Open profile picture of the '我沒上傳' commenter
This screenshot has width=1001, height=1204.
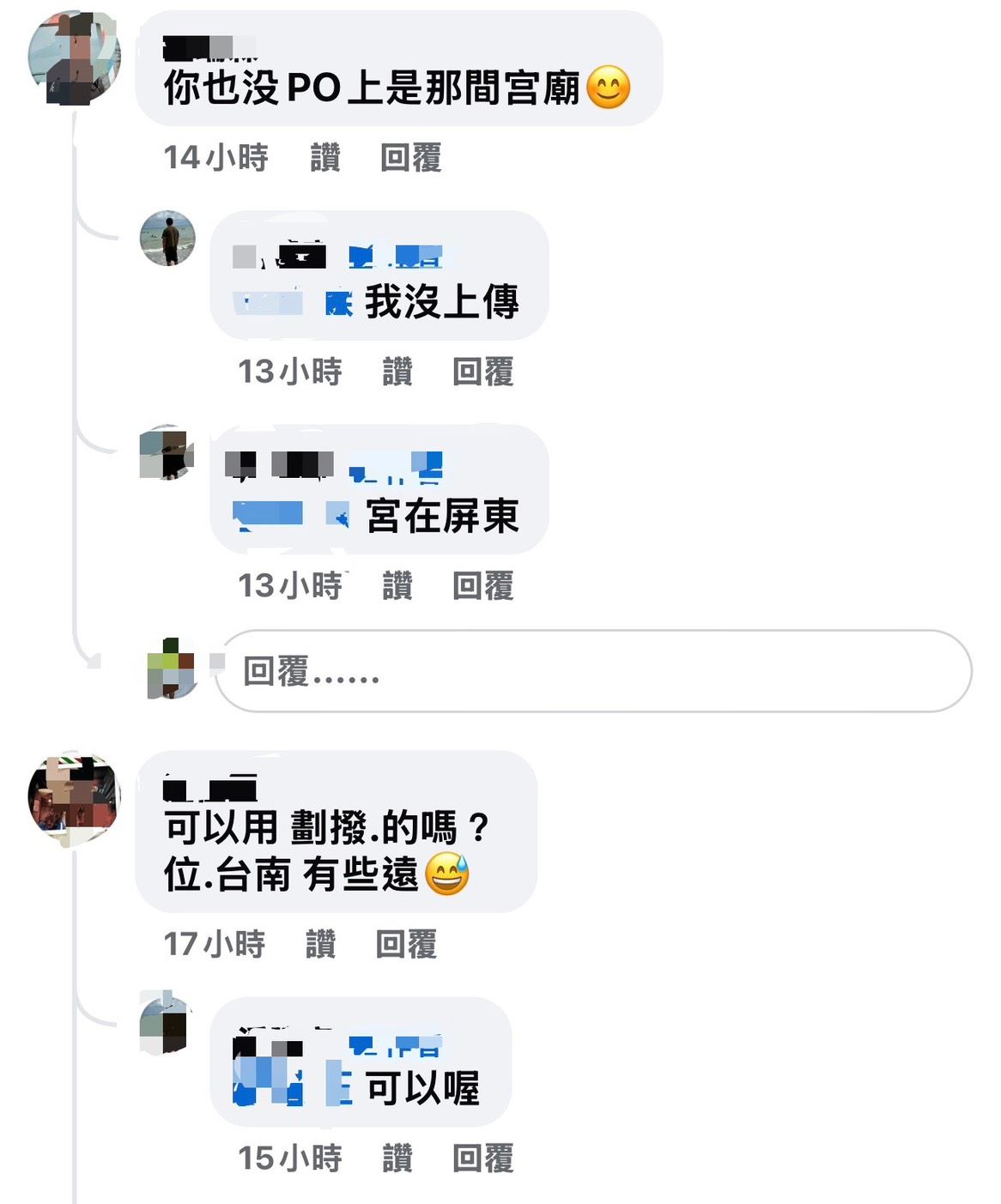167,238
